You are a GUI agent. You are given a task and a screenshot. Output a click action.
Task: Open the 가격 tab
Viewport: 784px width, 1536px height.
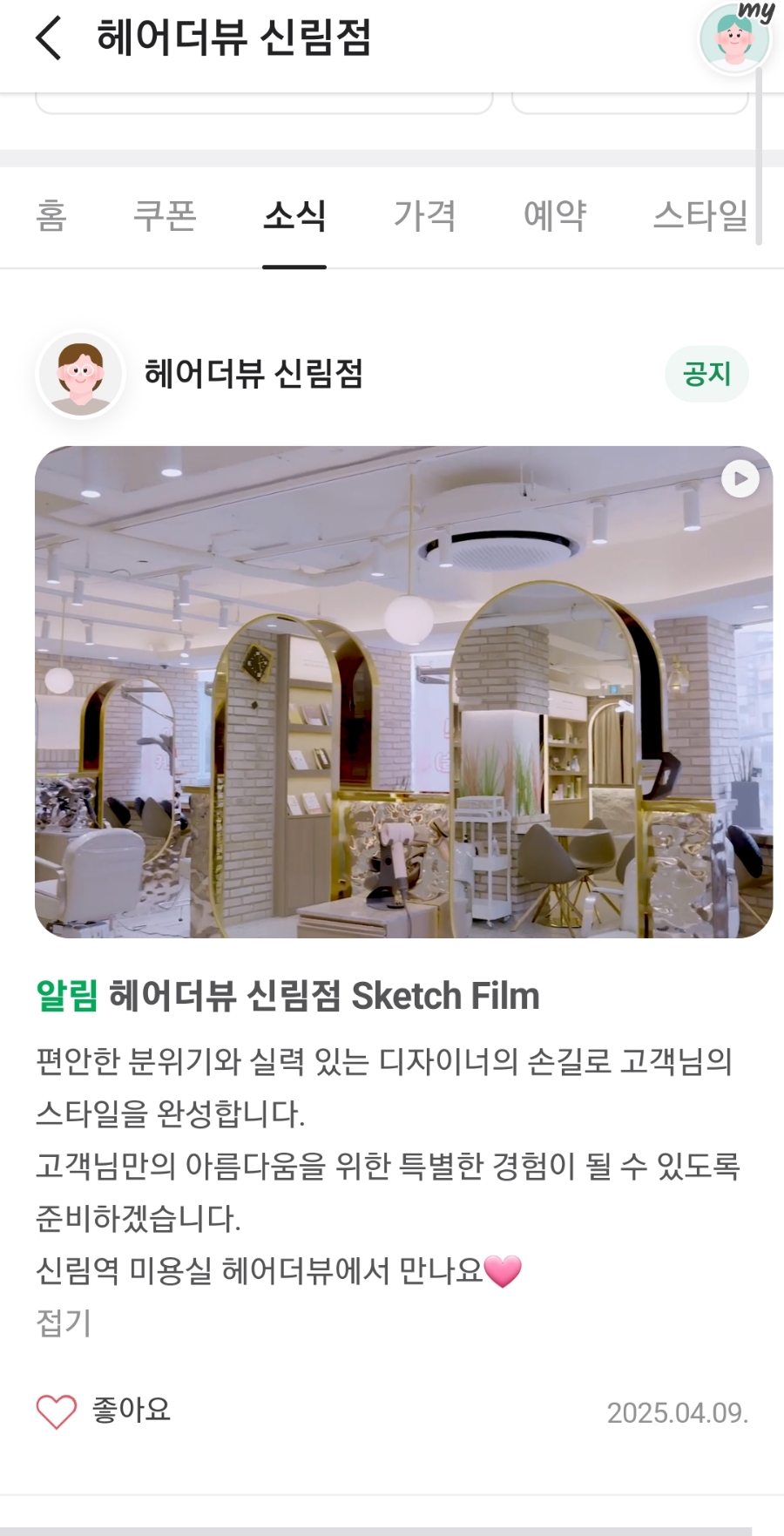pyautogui.click(x=424, y=215)
